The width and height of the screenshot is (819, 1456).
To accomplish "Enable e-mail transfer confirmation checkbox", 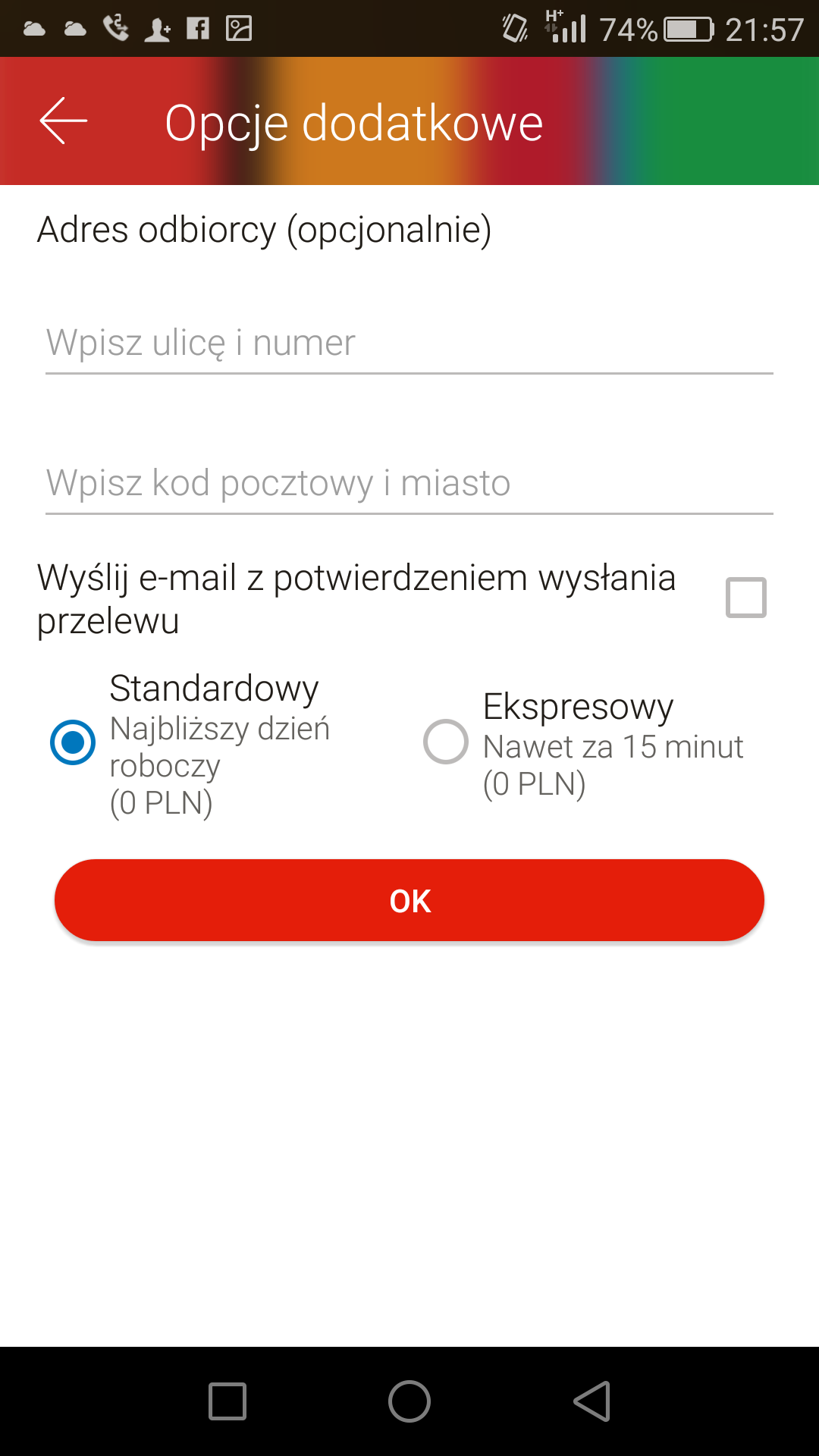I will pyautogui.click(x=746, y=598).
